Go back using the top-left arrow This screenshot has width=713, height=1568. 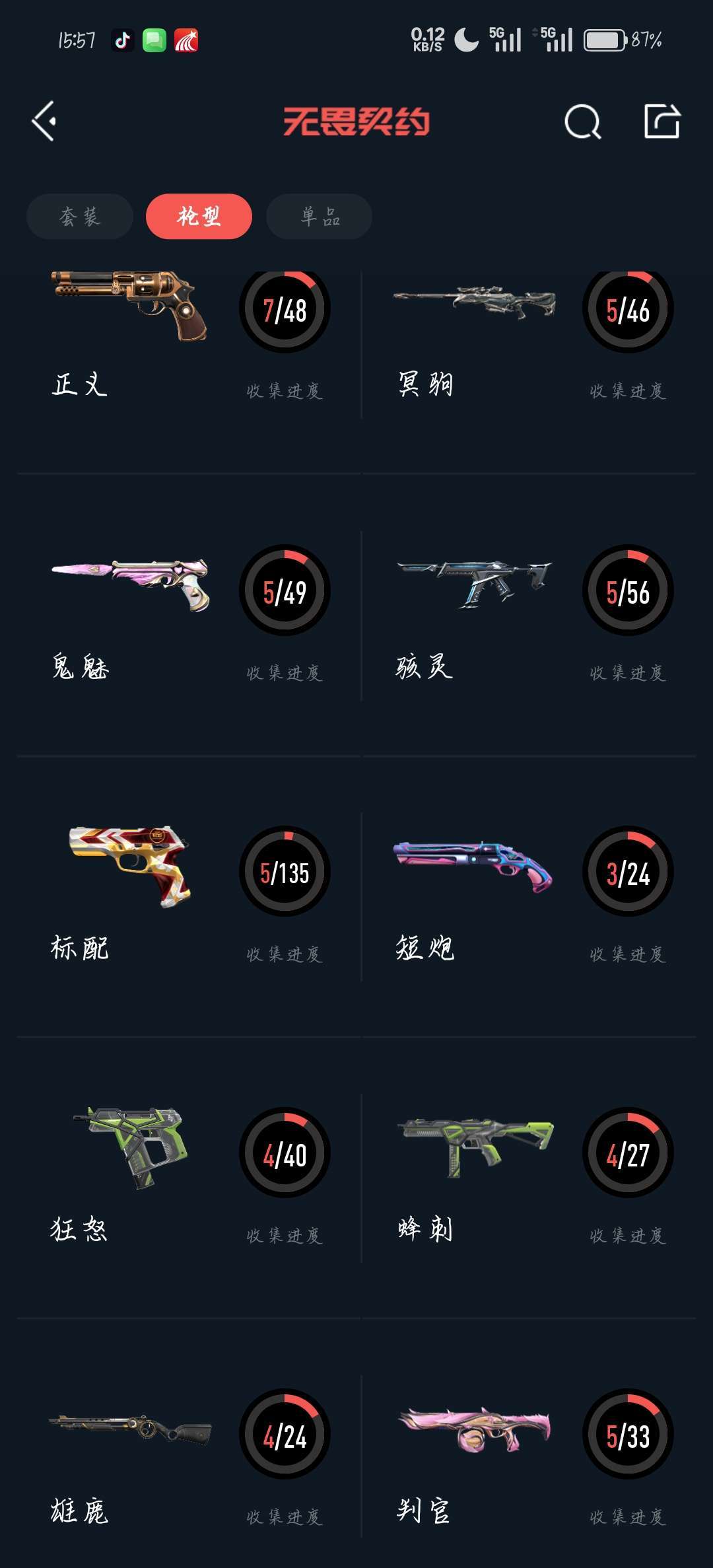[x=44, y=121]
